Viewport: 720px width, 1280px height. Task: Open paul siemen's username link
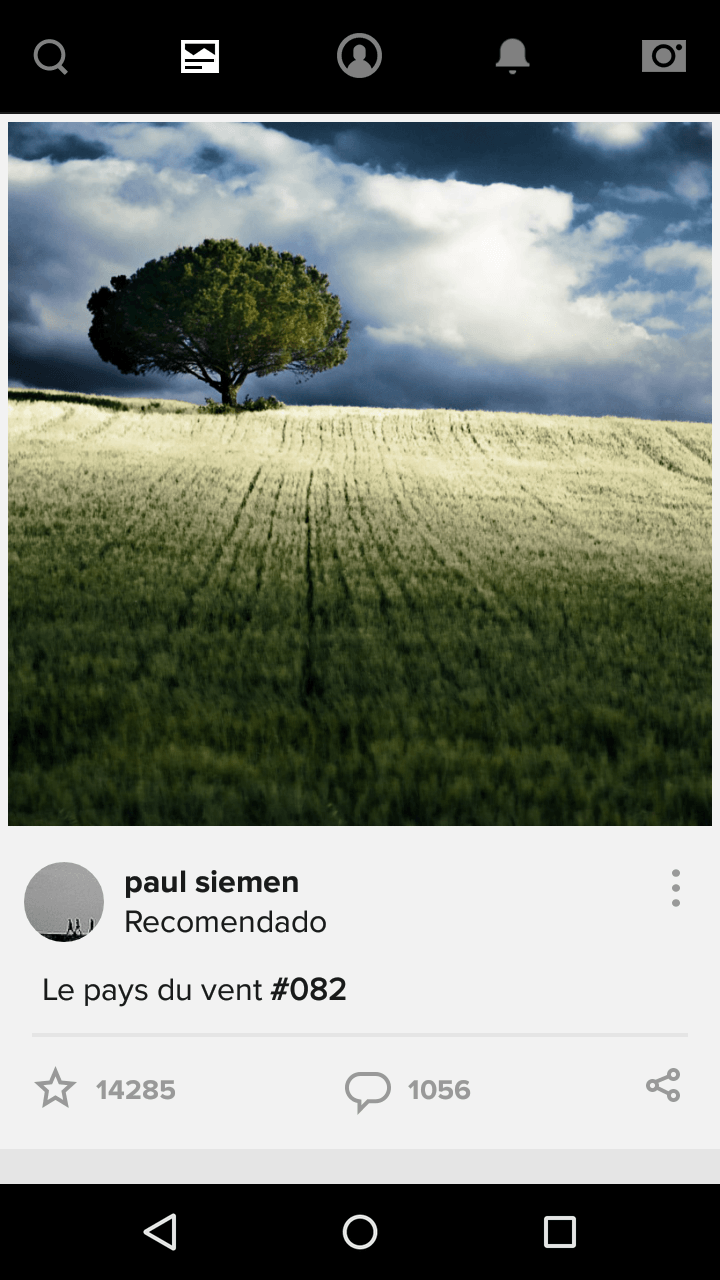point(212,882)
